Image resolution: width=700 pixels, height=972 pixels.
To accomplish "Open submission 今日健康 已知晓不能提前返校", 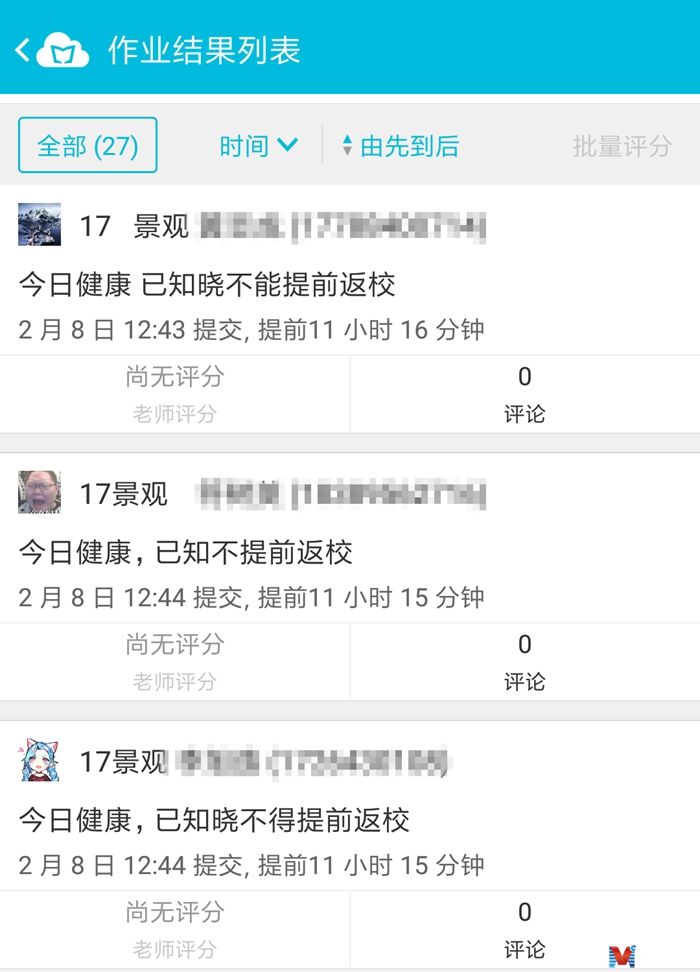I will 207,285.
